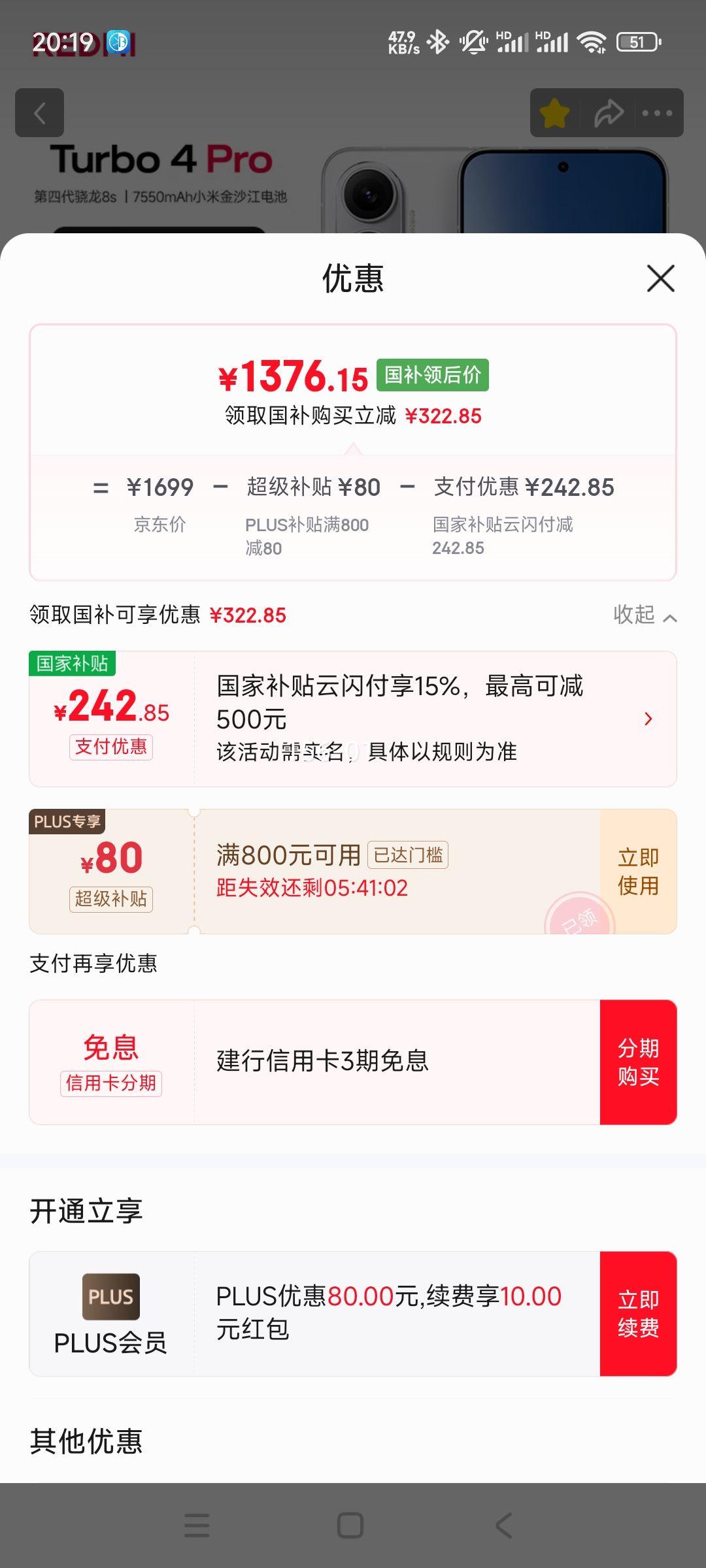Go to the system home screen
706x1568 pixels.
tap(350, 1526)
